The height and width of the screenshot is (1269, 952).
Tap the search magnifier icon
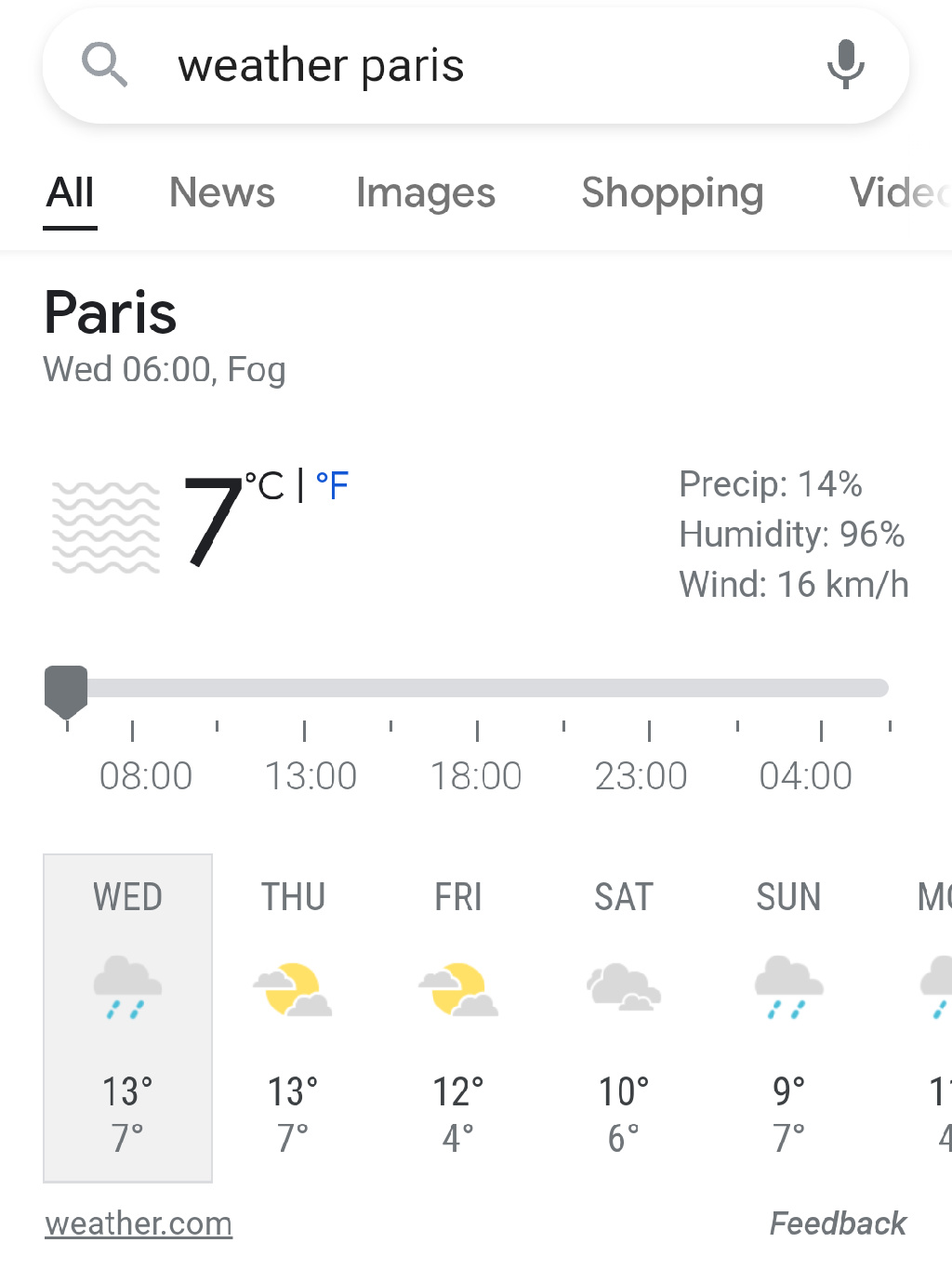click(104, 65)
